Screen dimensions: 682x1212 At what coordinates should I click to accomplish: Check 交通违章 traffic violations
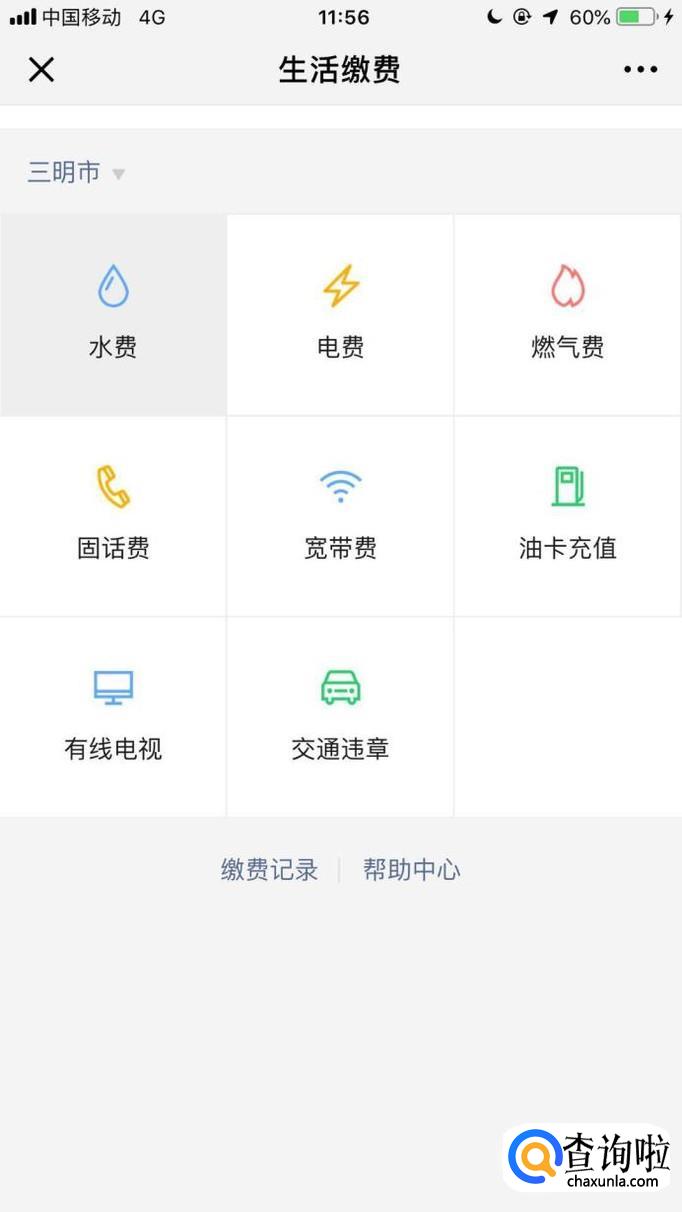click(x=340, y=716)
